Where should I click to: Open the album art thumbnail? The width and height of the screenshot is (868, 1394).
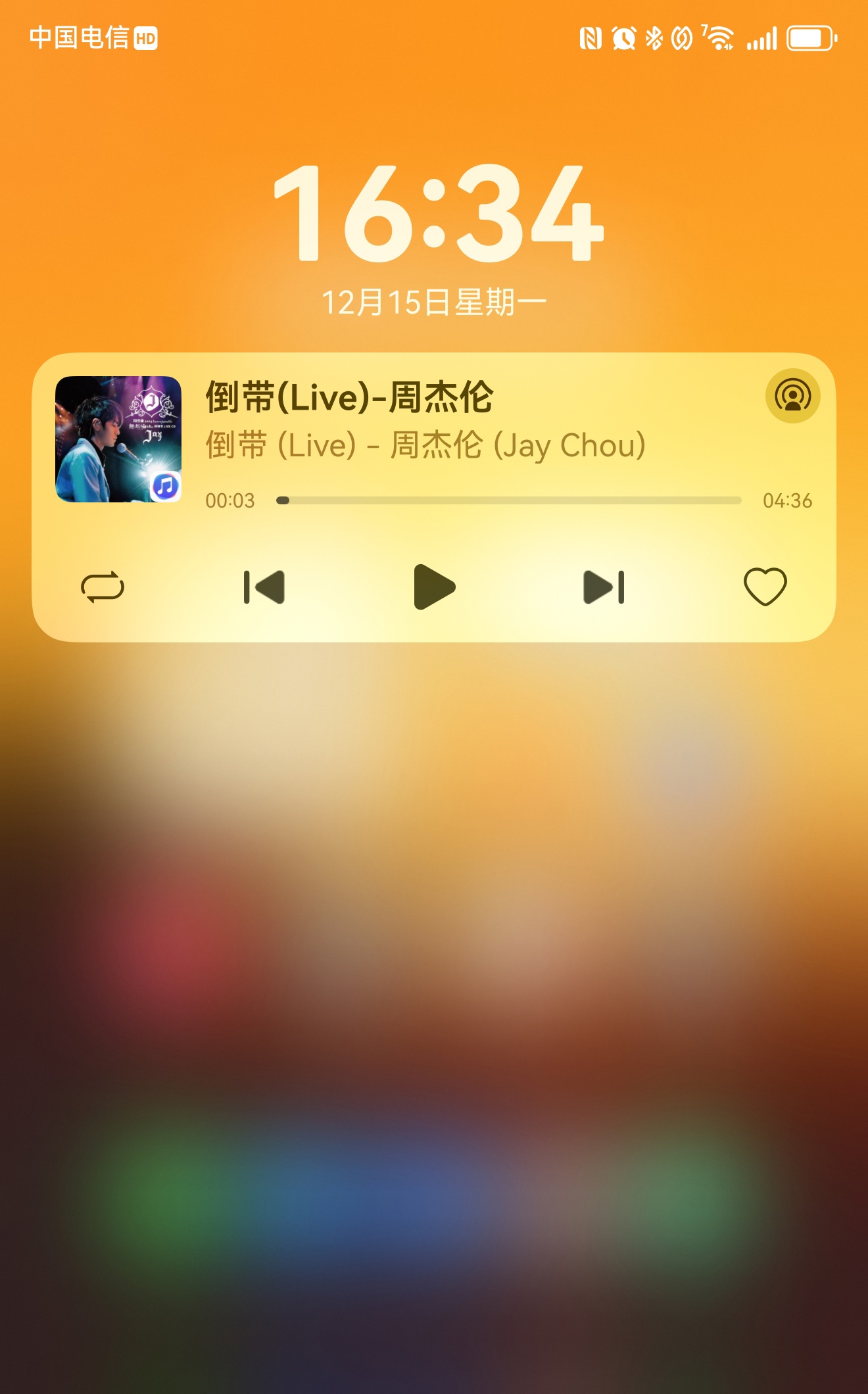[117, 437]
